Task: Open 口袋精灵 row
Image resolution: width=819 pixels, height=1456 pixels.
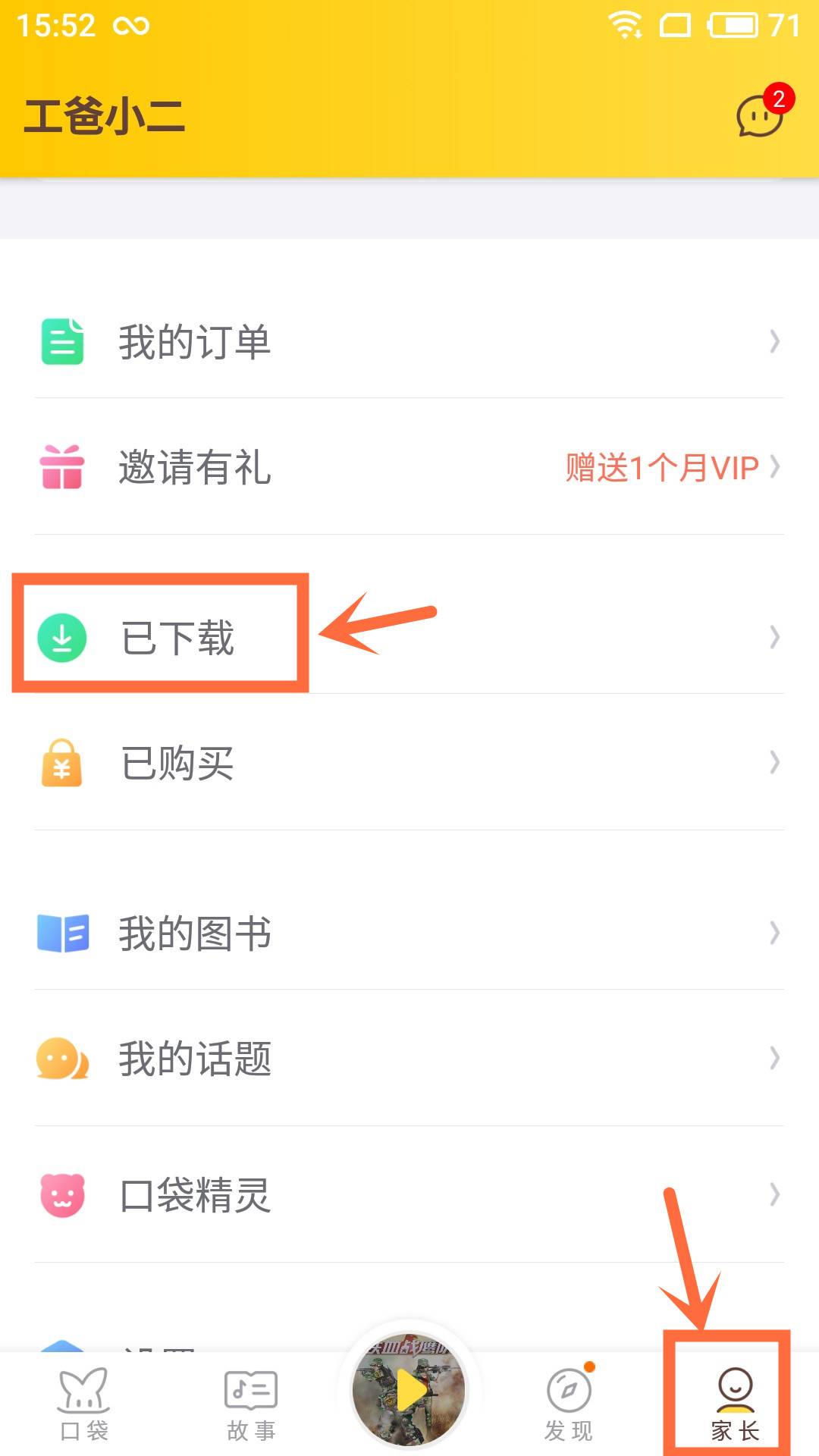Action: [x=409, y=1195]
